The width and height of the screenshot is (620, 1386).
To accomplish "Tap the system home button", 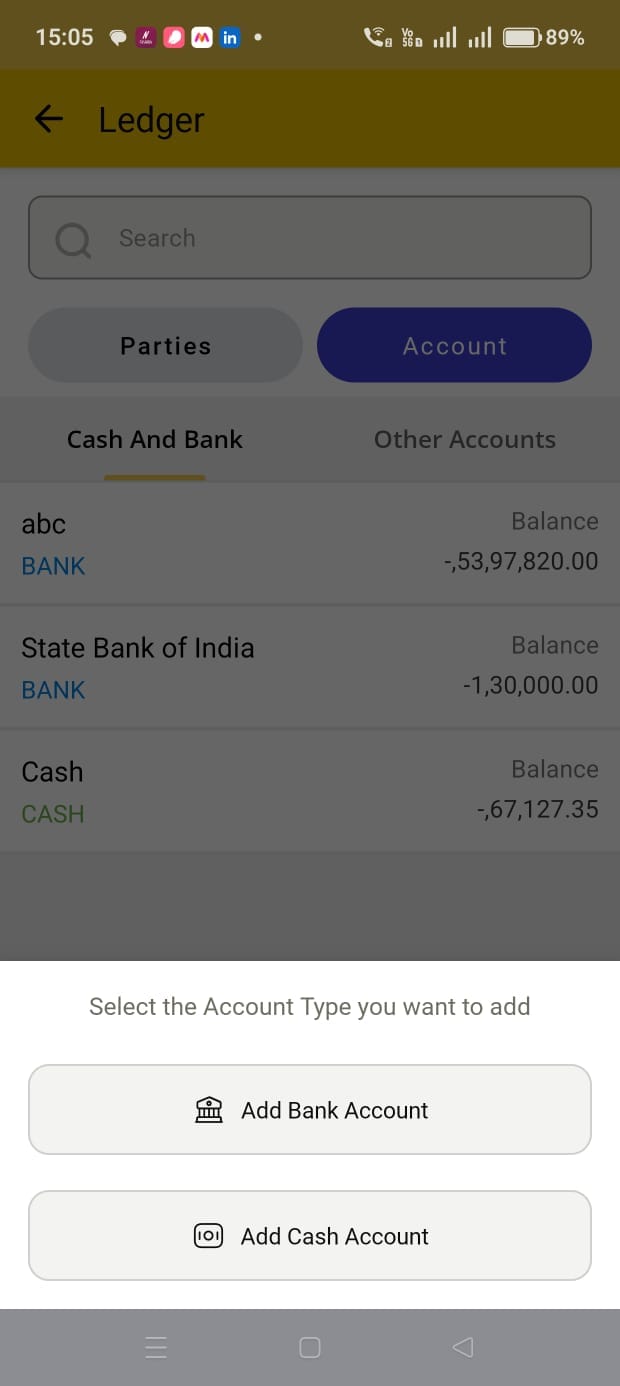I will pyautogui.click(x=310, y=1347).
